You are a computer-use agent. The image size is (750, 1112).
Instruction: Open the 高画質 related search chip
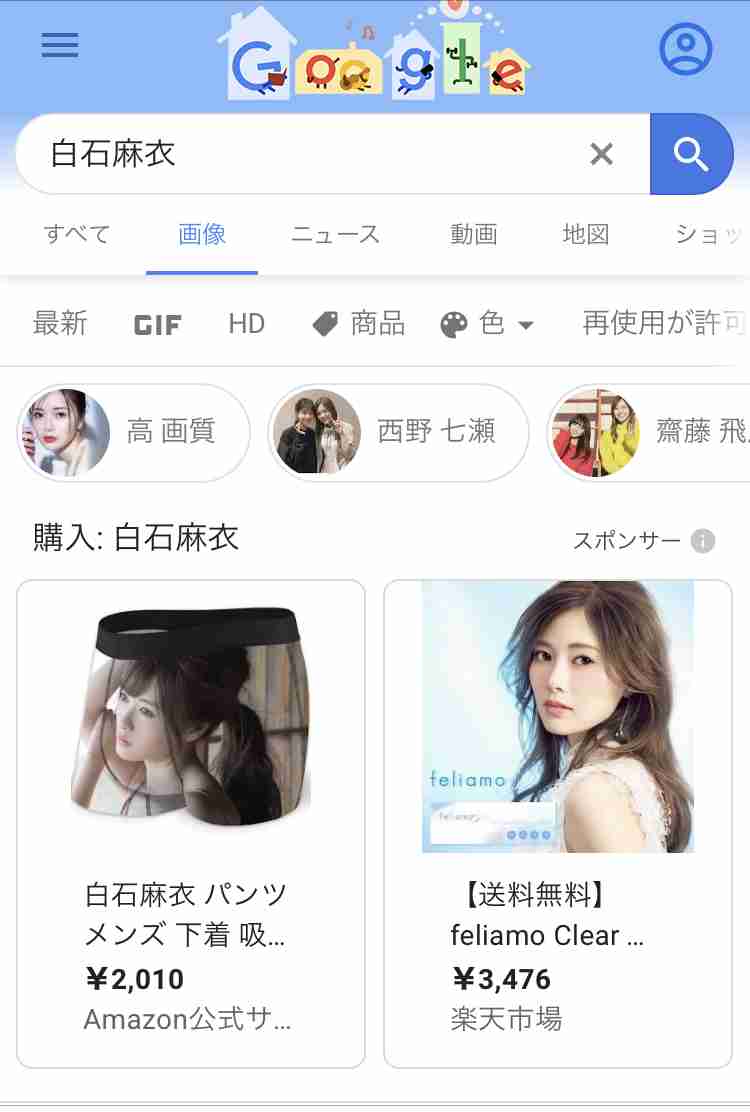pos(132,431)
